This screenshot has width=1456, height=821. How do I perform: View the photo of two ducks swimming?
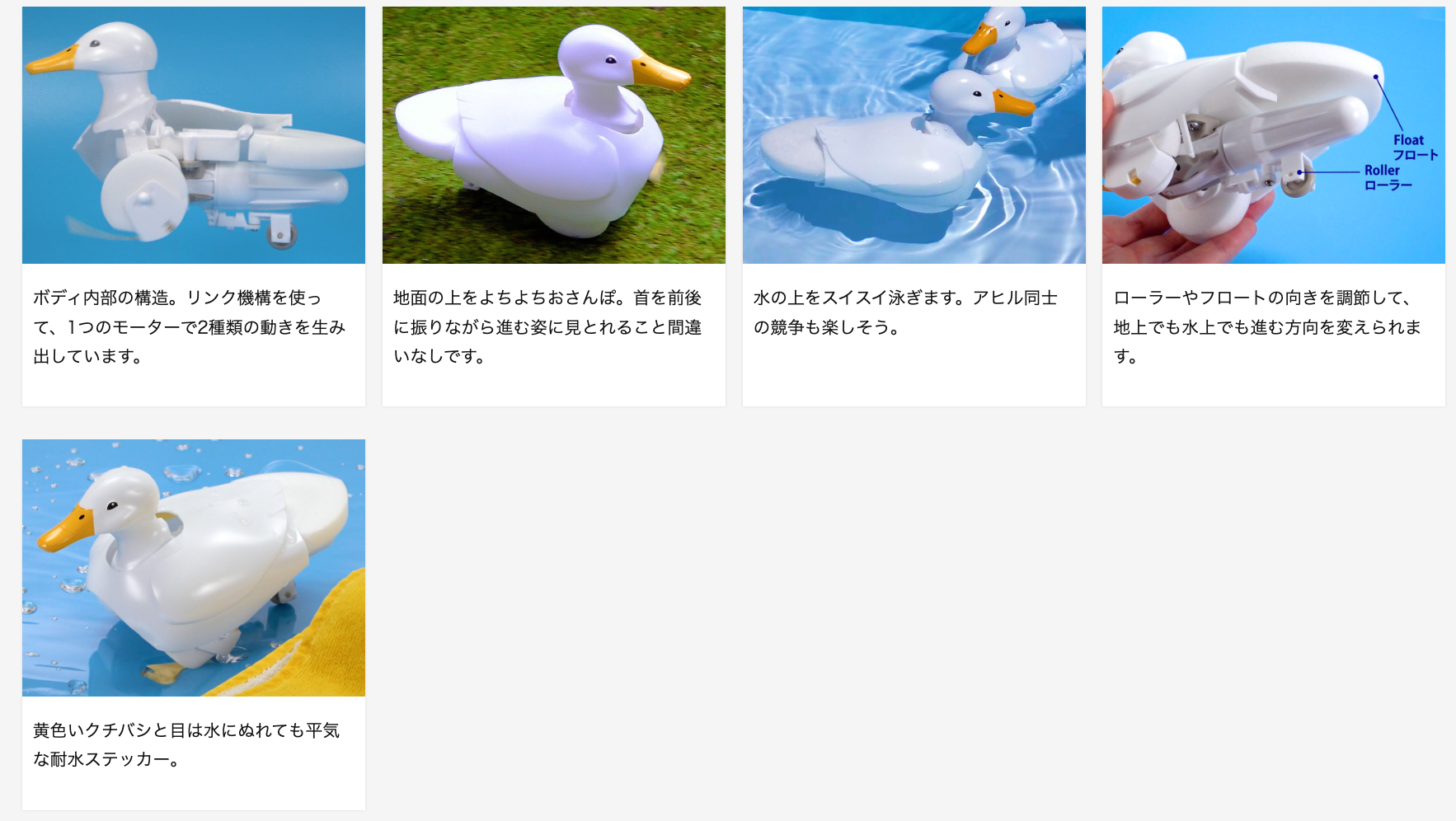coord(914,135)
